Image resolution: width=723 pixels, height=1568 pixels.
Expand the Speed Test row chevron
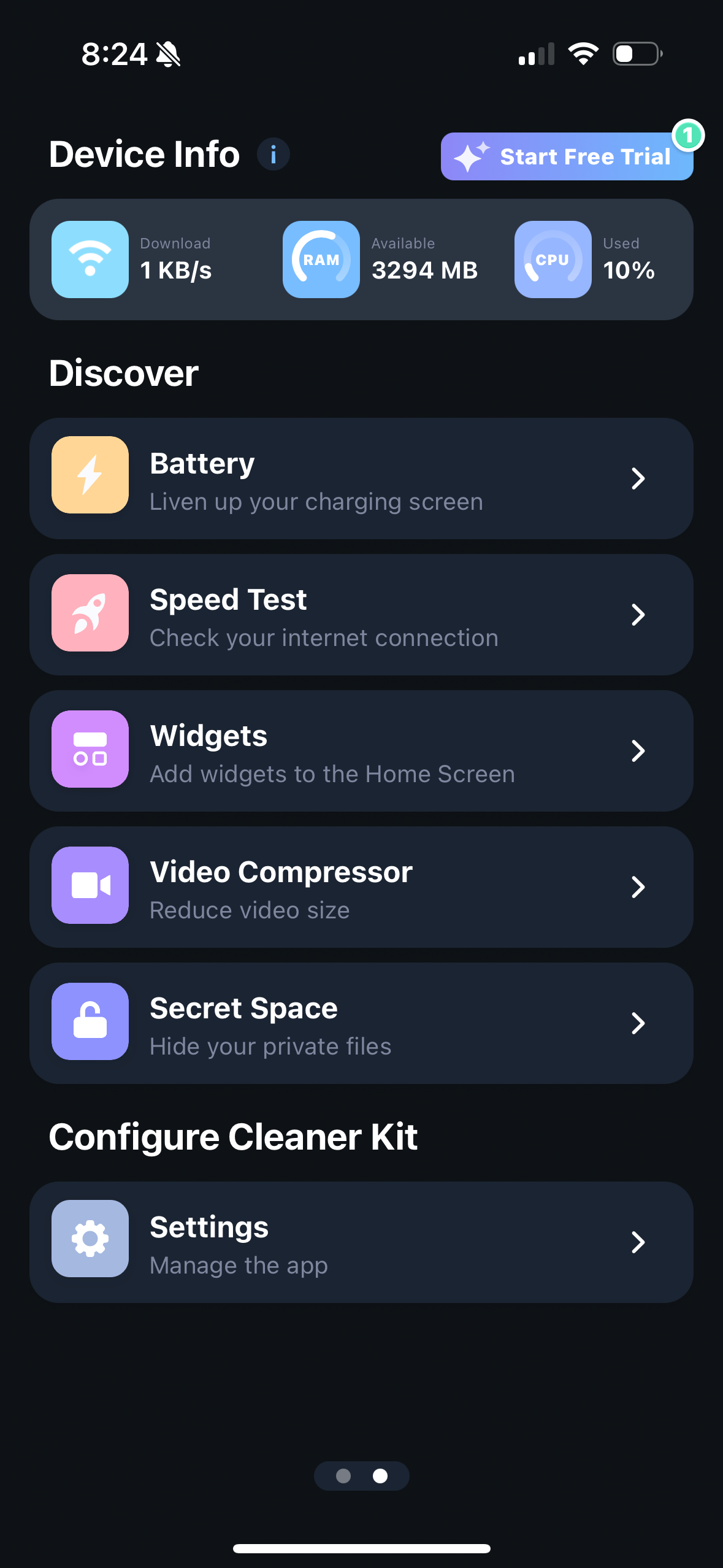tap(639, 615)
